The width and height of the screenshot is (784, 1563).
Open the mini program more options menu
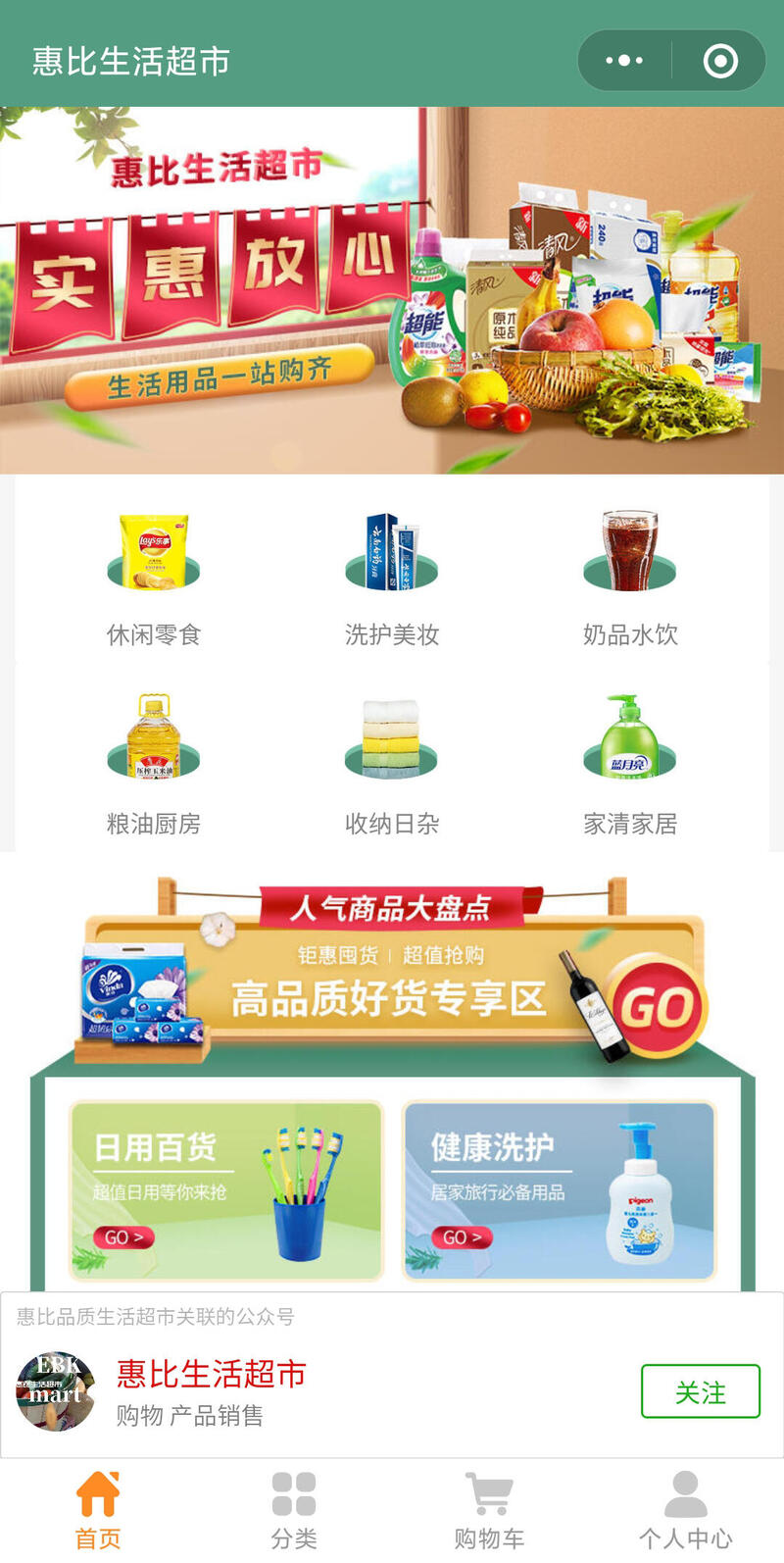point(624,61)
